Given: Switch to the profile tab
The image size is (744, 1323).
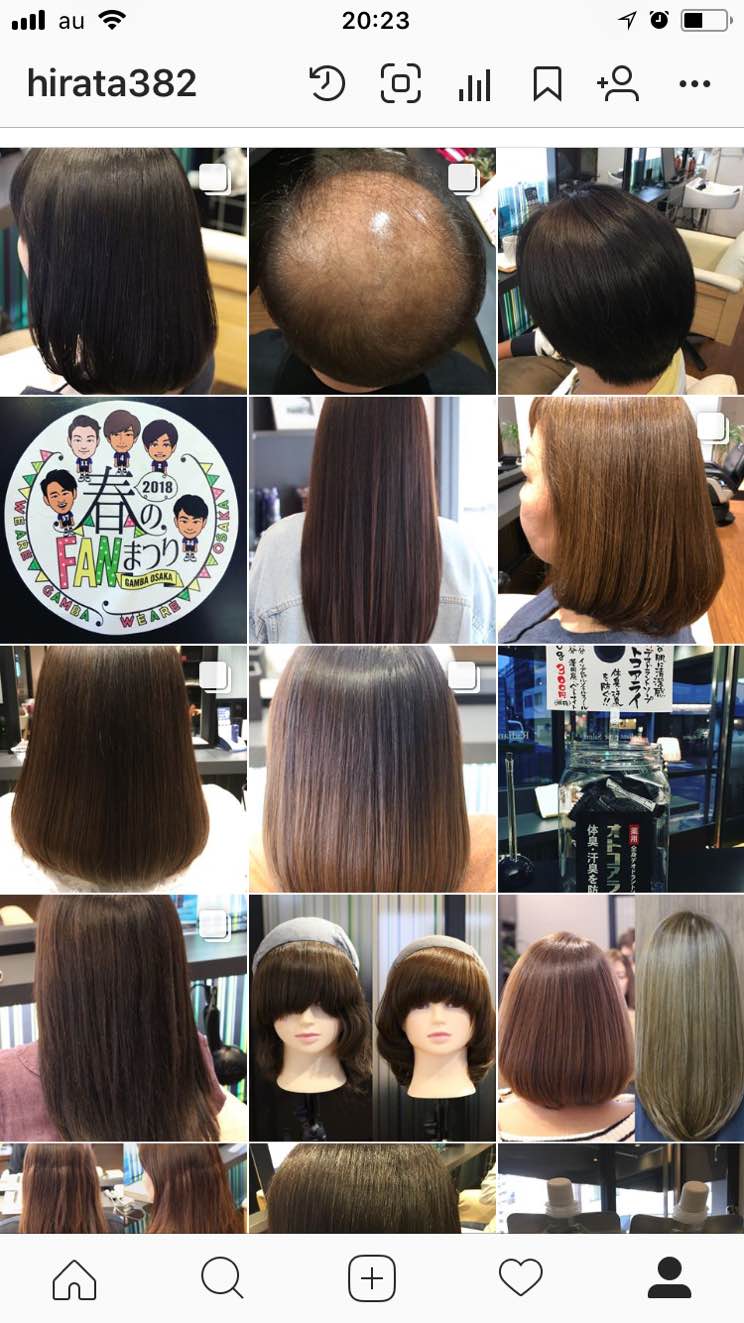Looking at the screenshot, I should [x=669, y=1277].
